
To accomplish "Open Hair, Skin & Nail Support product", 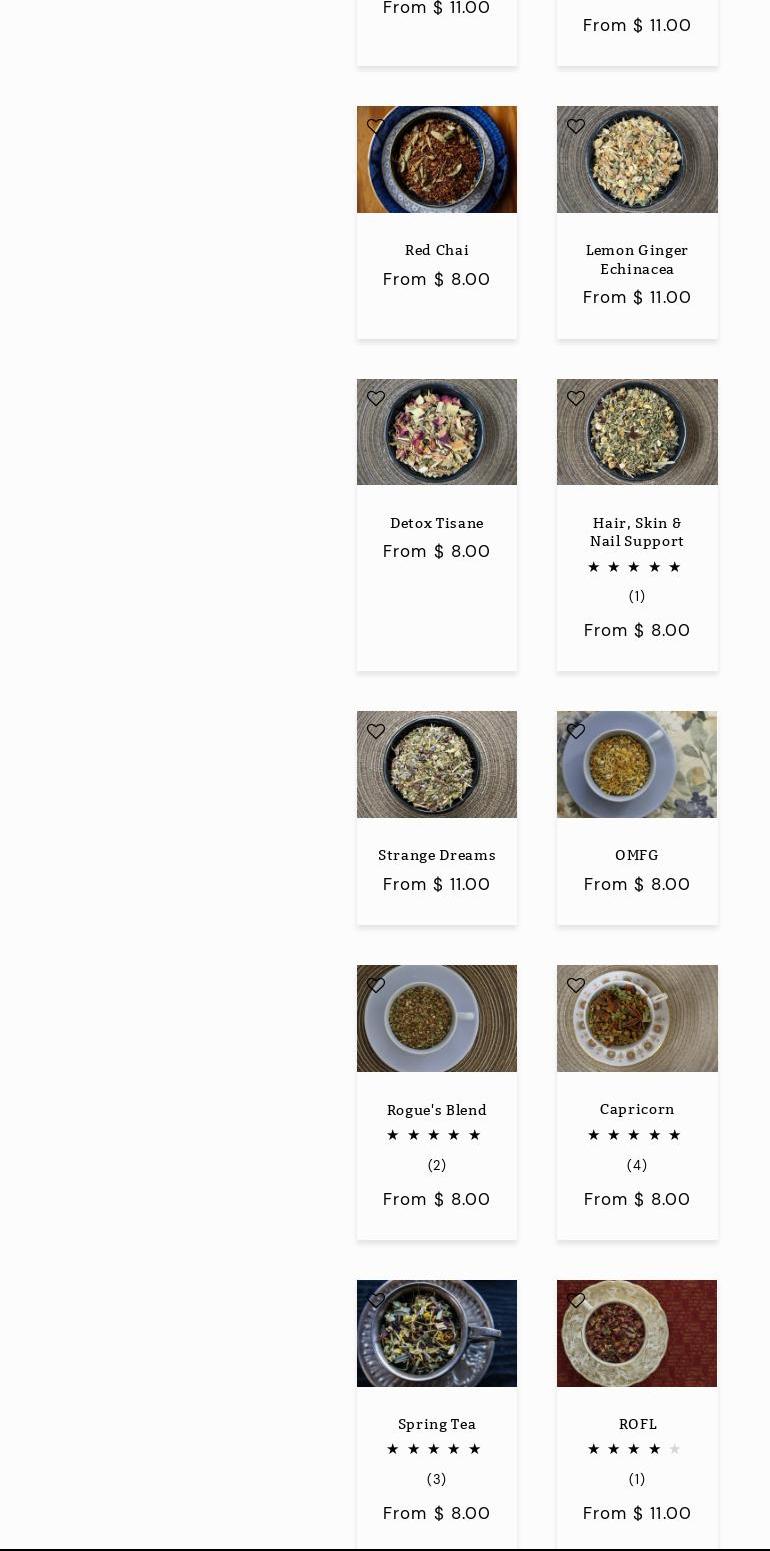I will [637, 532].
